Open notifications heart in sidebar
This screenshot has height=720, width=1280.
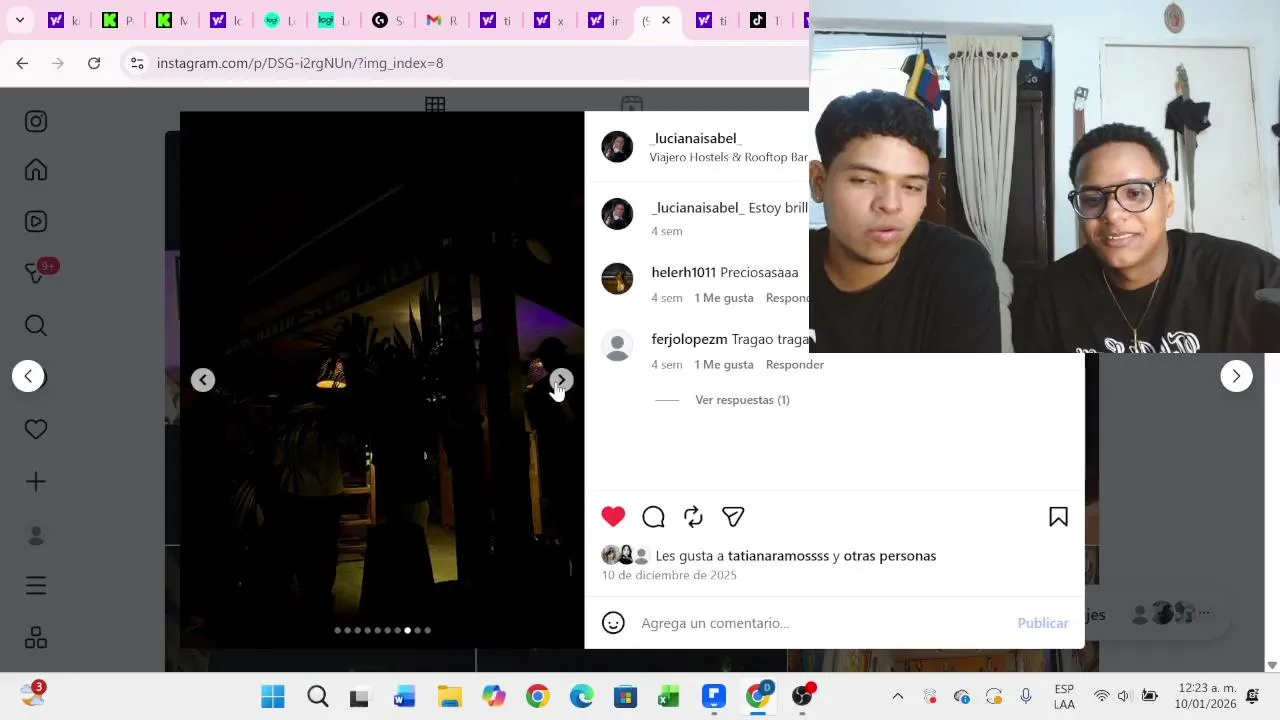coord(36,430)
